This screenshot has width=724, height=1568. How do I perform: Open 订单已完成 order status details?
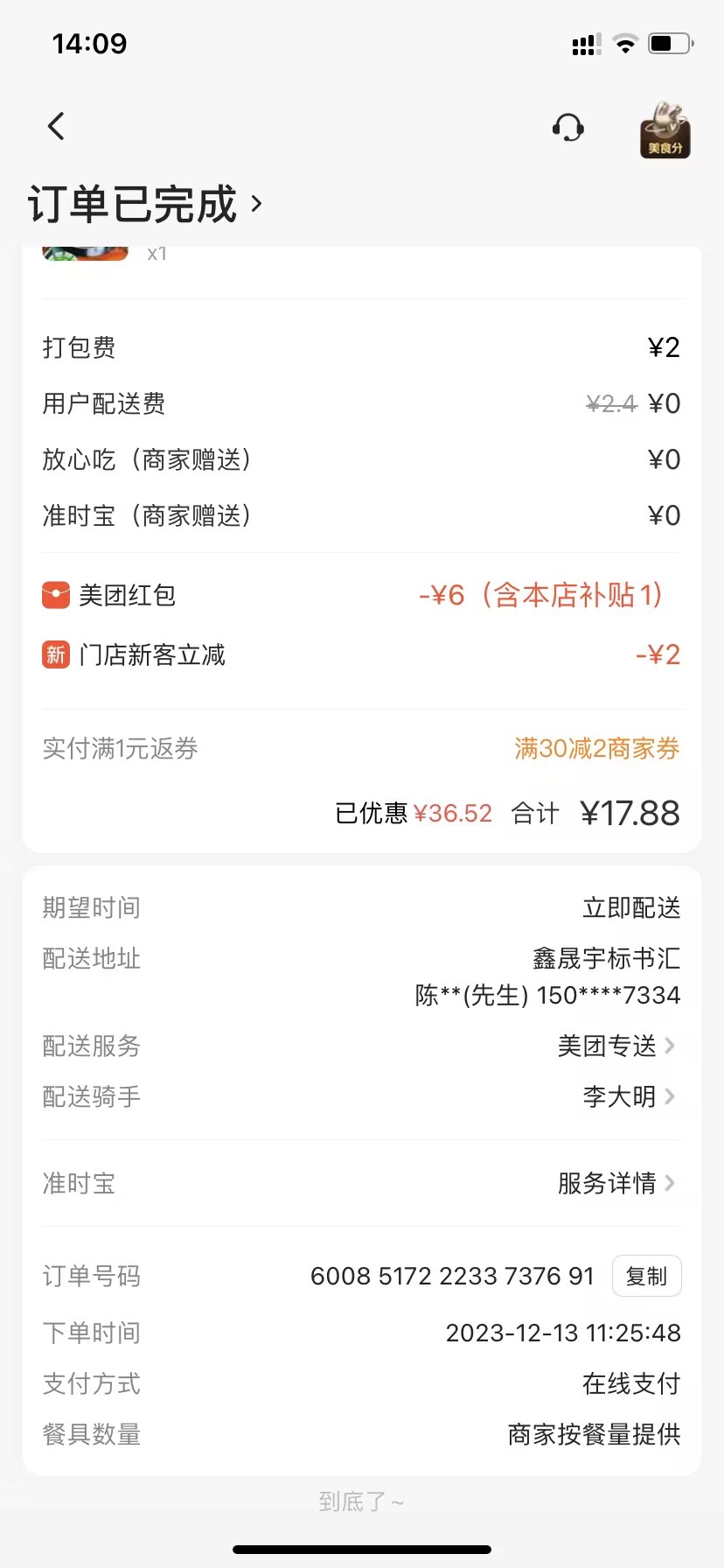145,204
